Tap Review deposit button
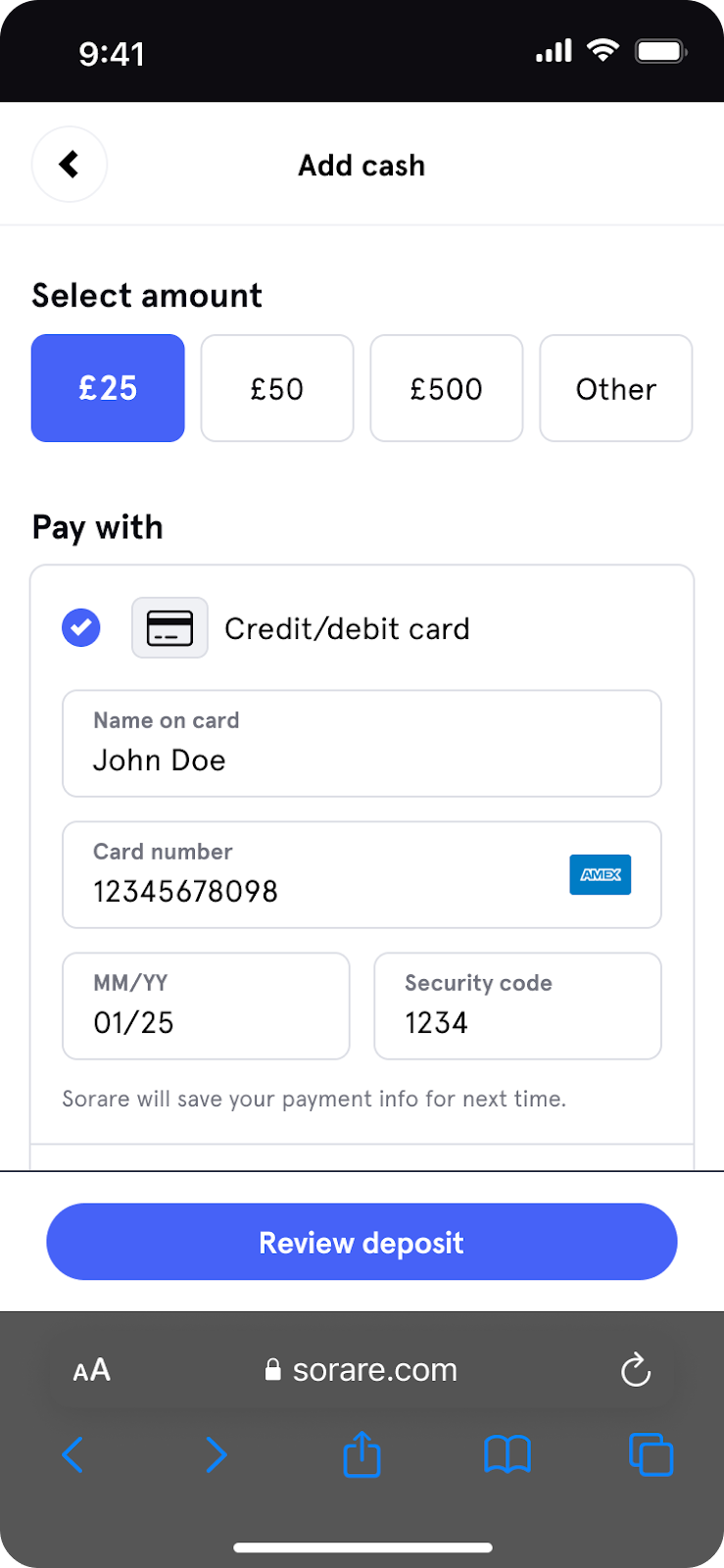The width and height of the screenshot is (724, 1568). (x=362, y=1242)
